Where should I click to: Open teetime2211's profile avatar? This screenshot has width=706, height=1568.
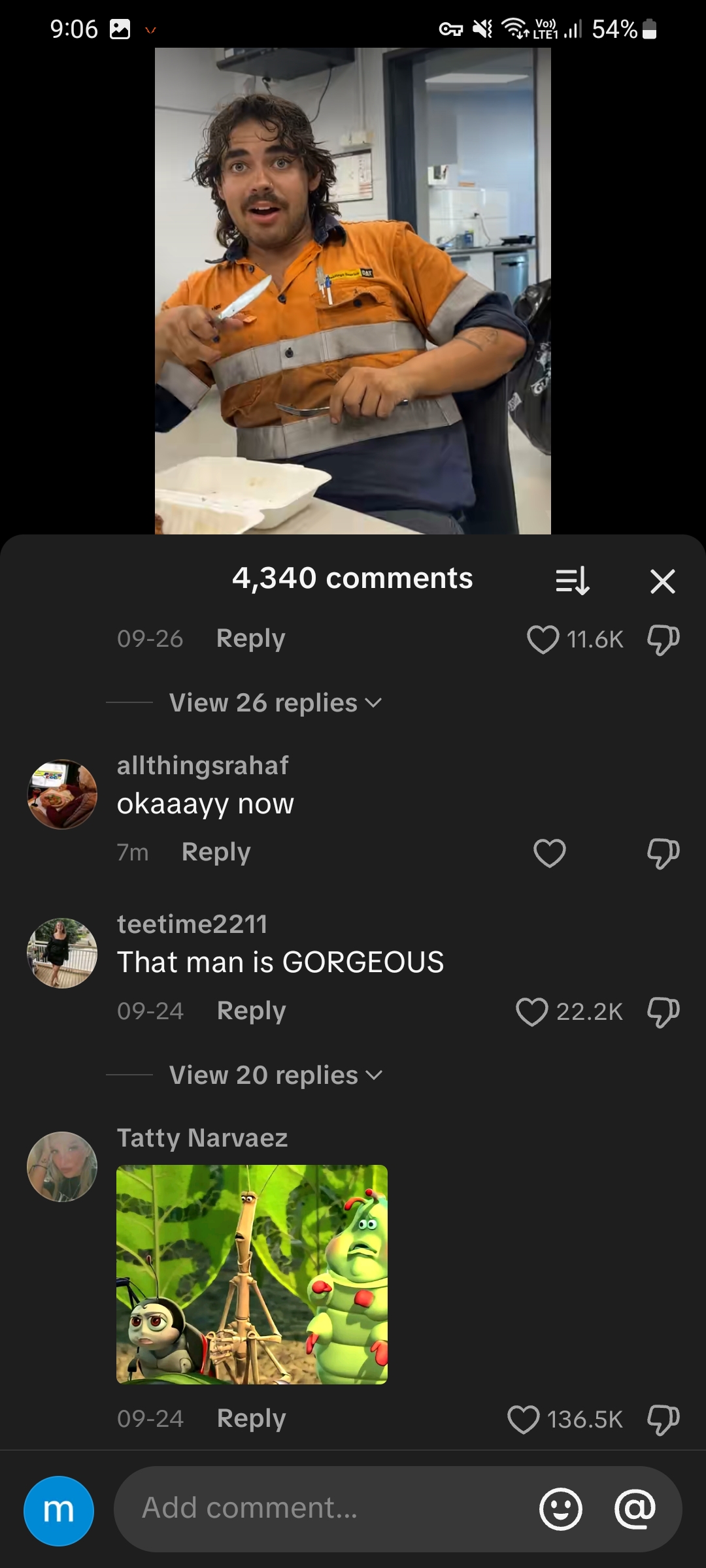[62, 953]
